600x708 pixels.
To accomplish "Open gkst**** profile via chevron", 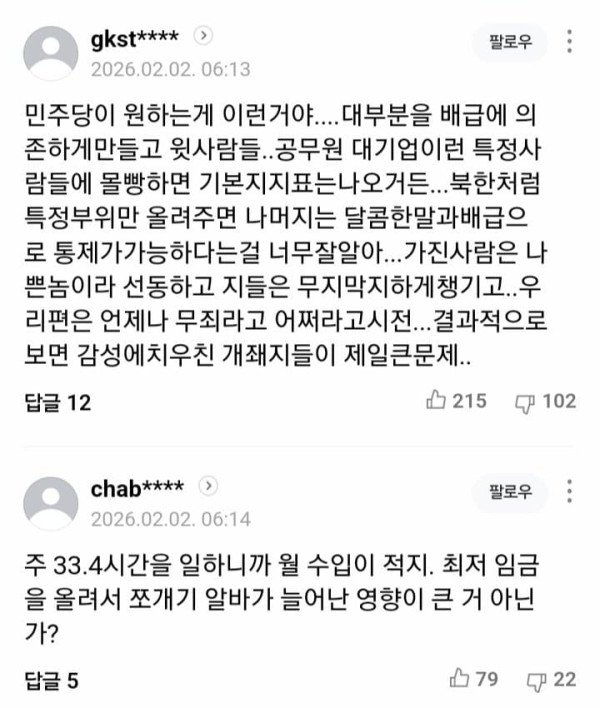I will point(204,35).
